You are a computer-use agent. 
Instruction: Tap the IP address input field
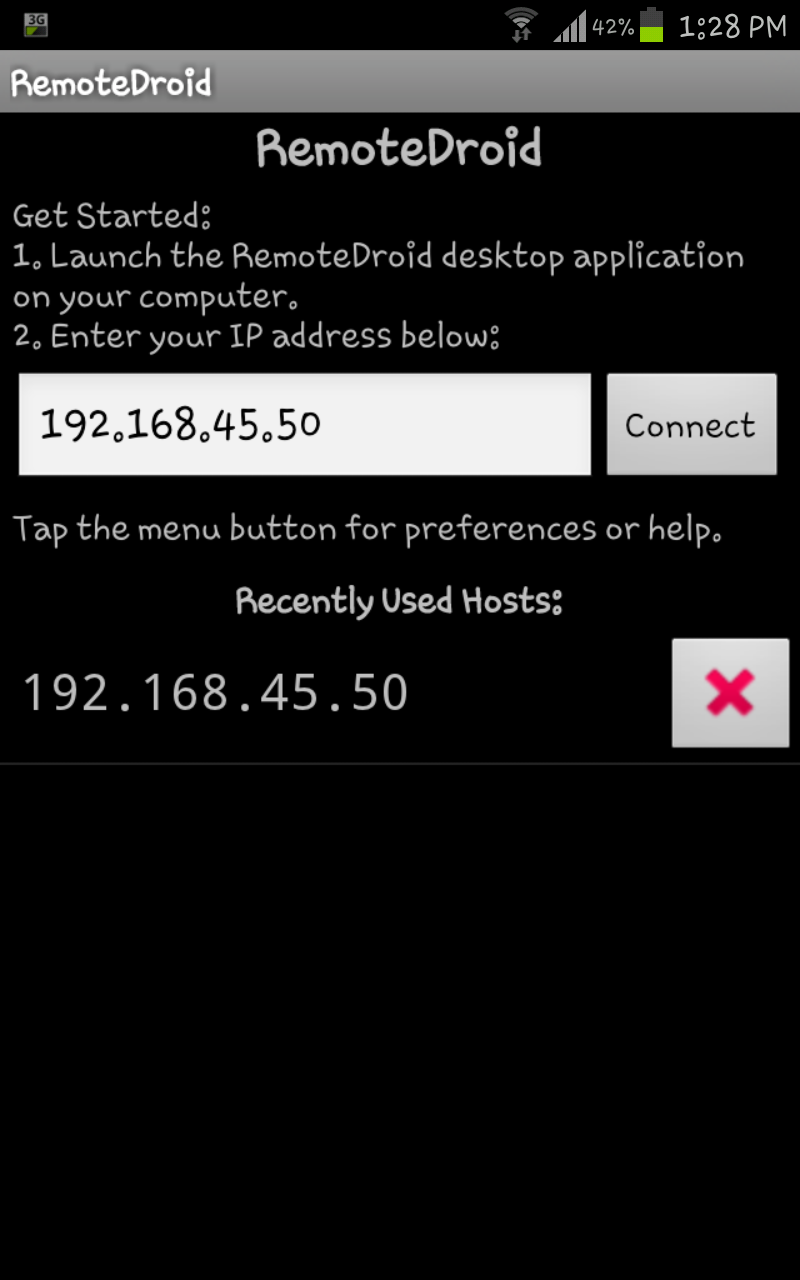(305, 425)
